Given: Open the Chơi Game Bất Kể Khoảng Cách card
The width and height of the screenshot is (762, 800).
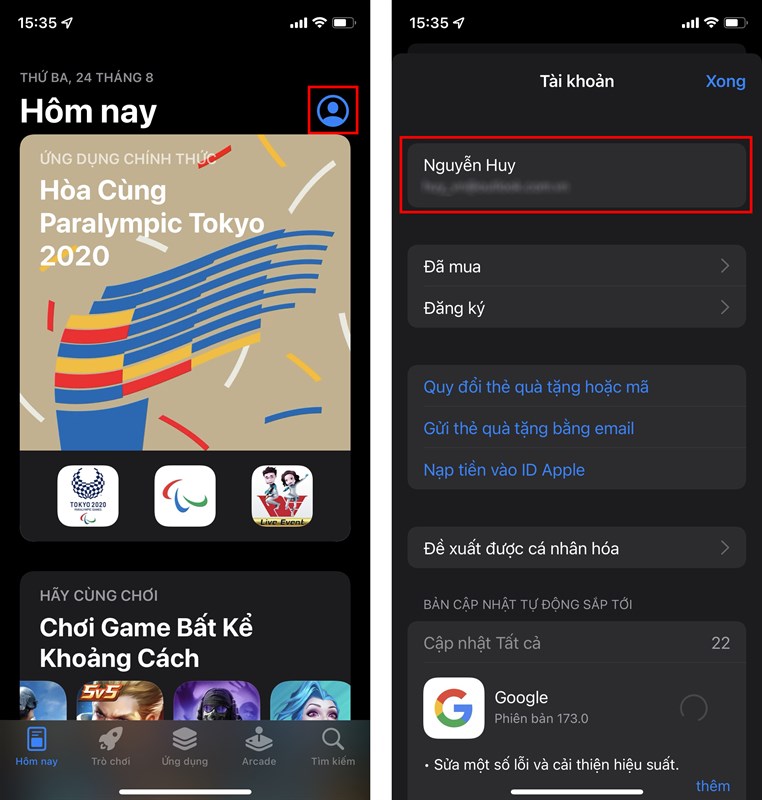Looking at the screenshot, I should tap(185, 642).
